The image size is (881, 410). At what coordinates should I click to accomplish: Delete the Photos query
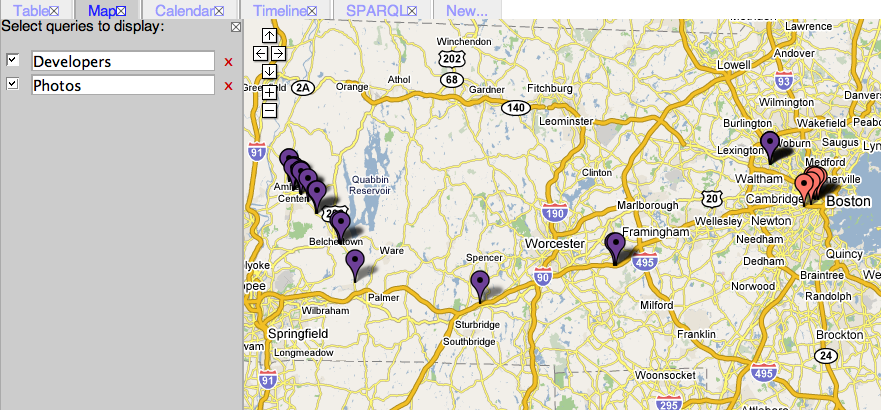click(x=228, y=86)
